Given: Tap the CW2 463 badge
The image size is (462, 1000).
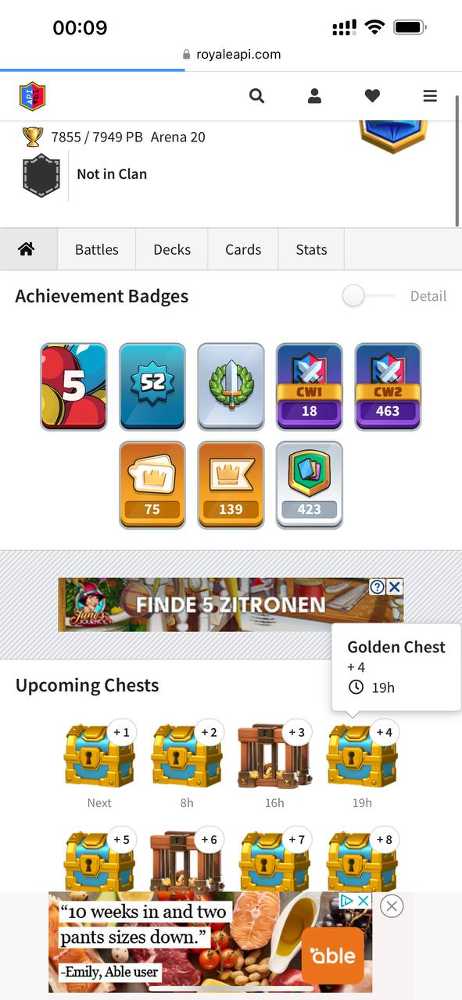Looking at the screenshot, I should [388, 386].
